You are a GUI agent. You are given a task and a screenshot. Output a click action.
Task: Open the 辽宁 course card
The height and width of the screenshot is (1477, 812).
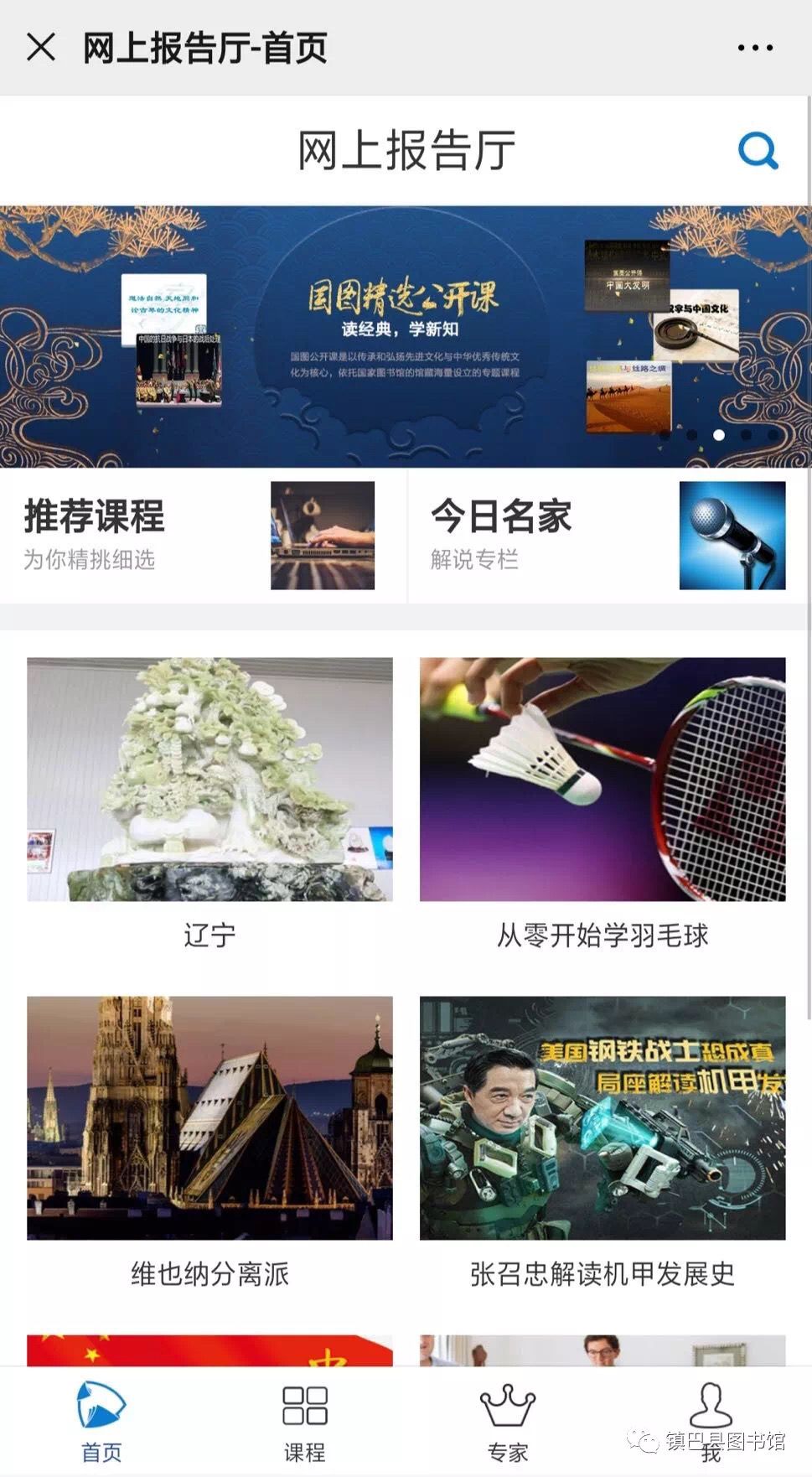pos(209,805)
